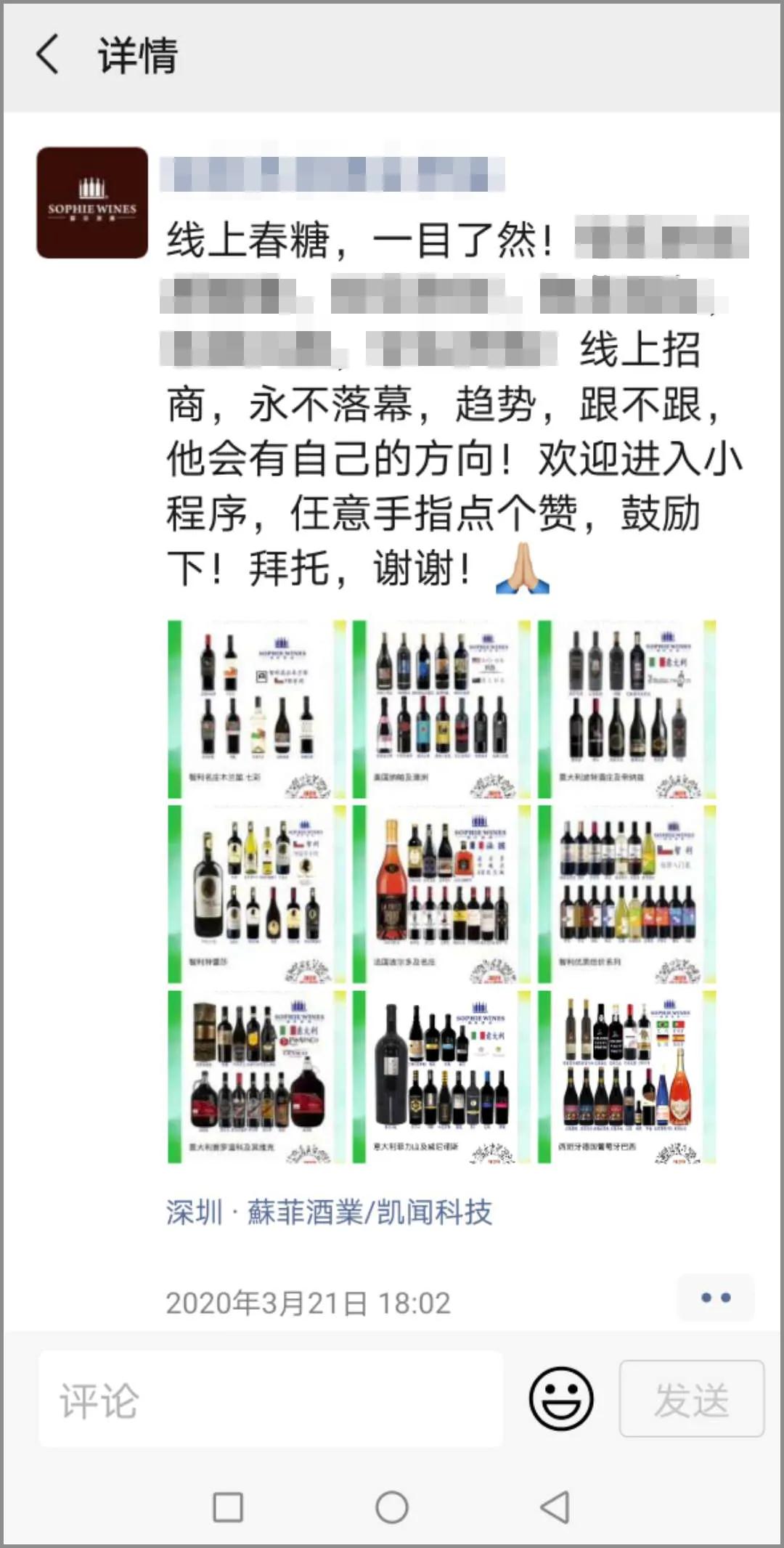Open the Sophie Wines profile avatar

[x=92, y=203]
